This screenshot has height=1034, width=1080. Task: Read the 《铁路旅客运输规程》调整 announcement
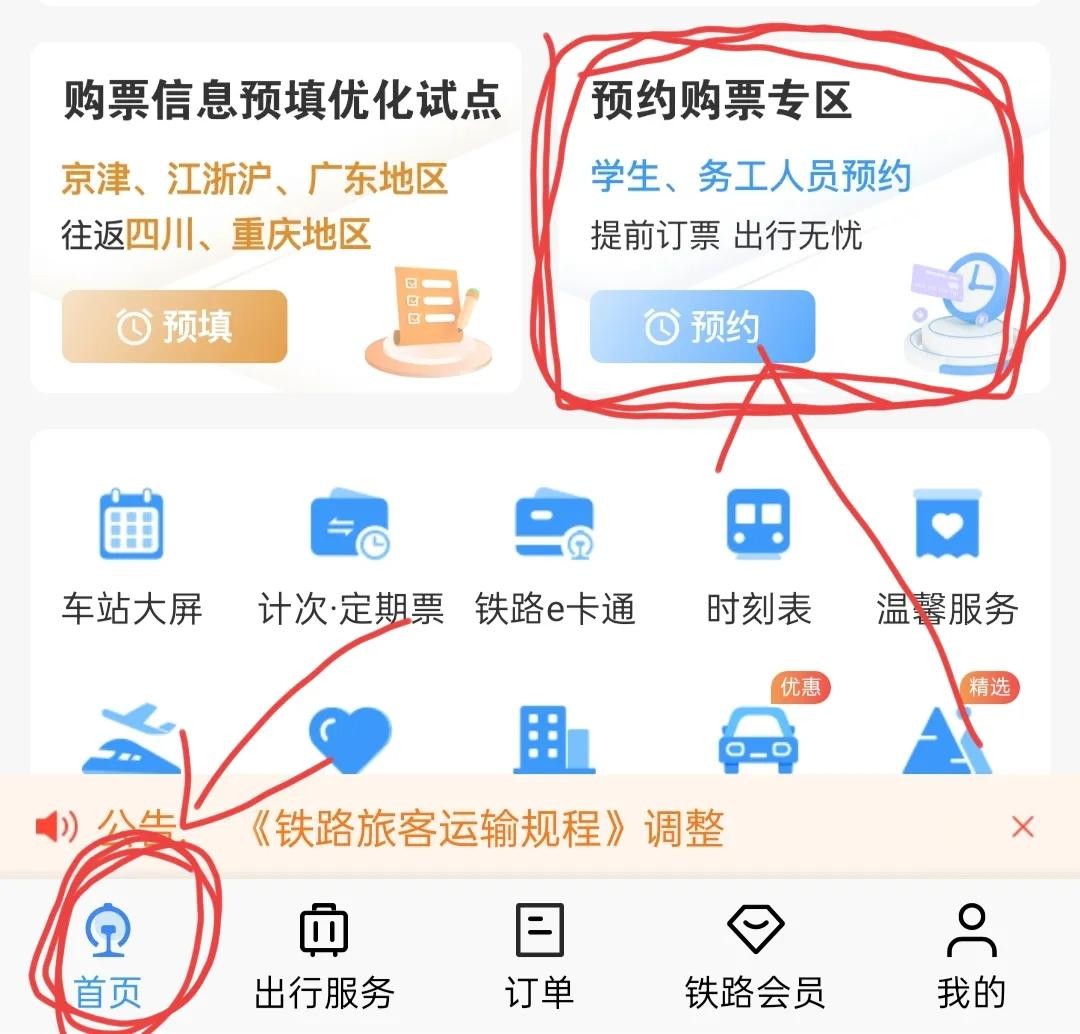tap(485, 829)
